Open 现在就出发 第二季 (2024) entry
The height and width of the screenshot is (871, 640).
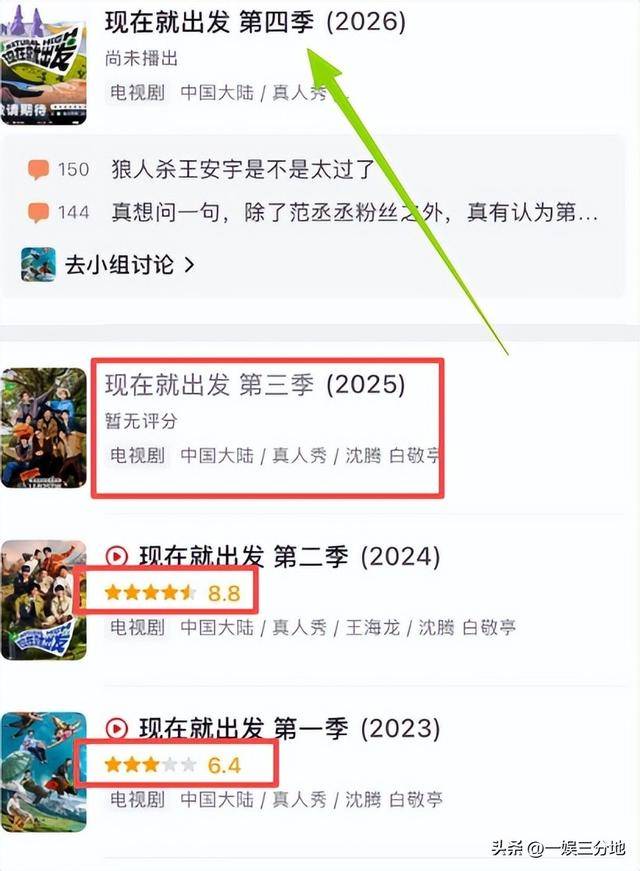click(288, 557)
